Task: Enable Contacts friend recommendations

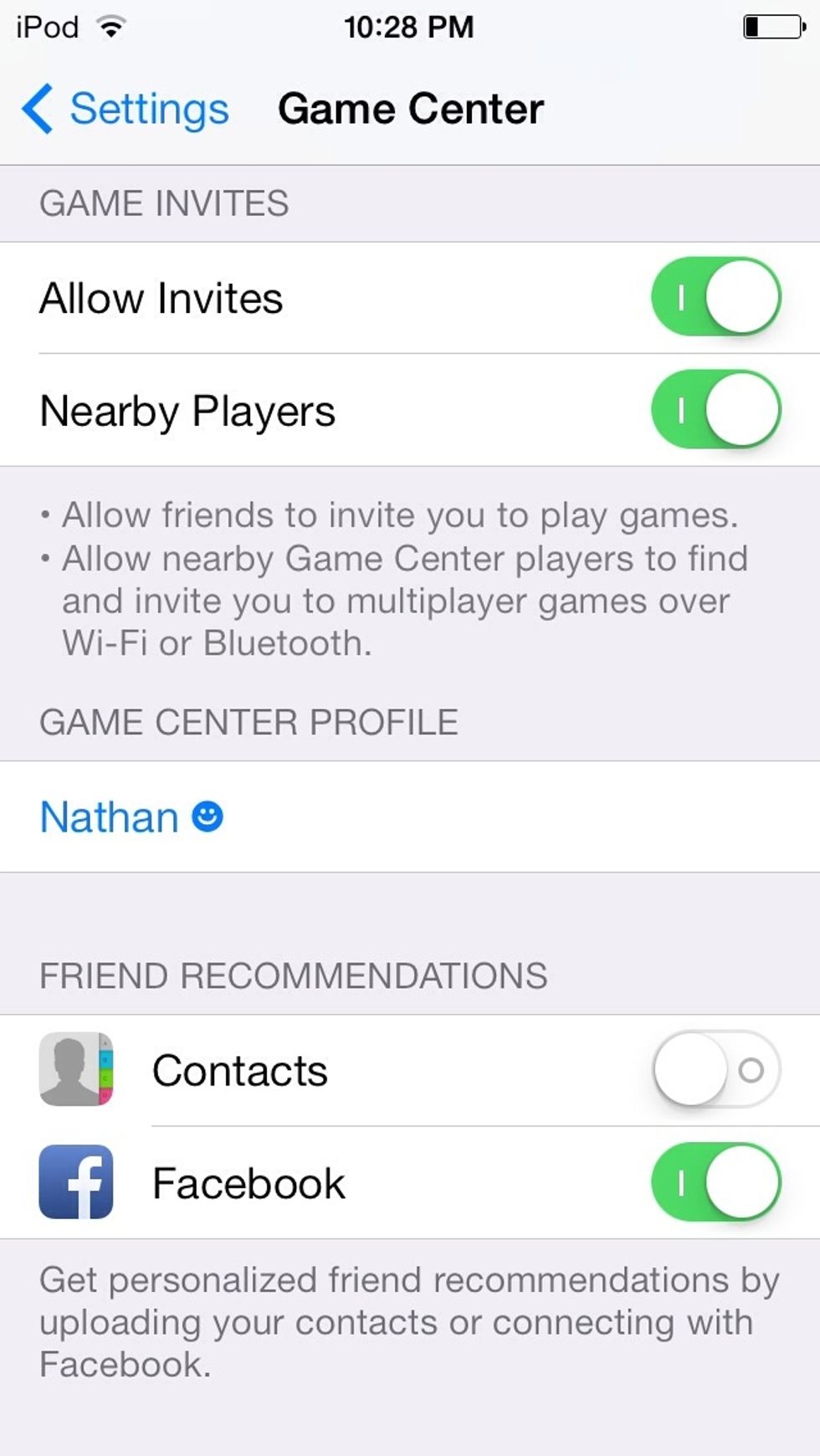Action: [x=715, y=1069]
